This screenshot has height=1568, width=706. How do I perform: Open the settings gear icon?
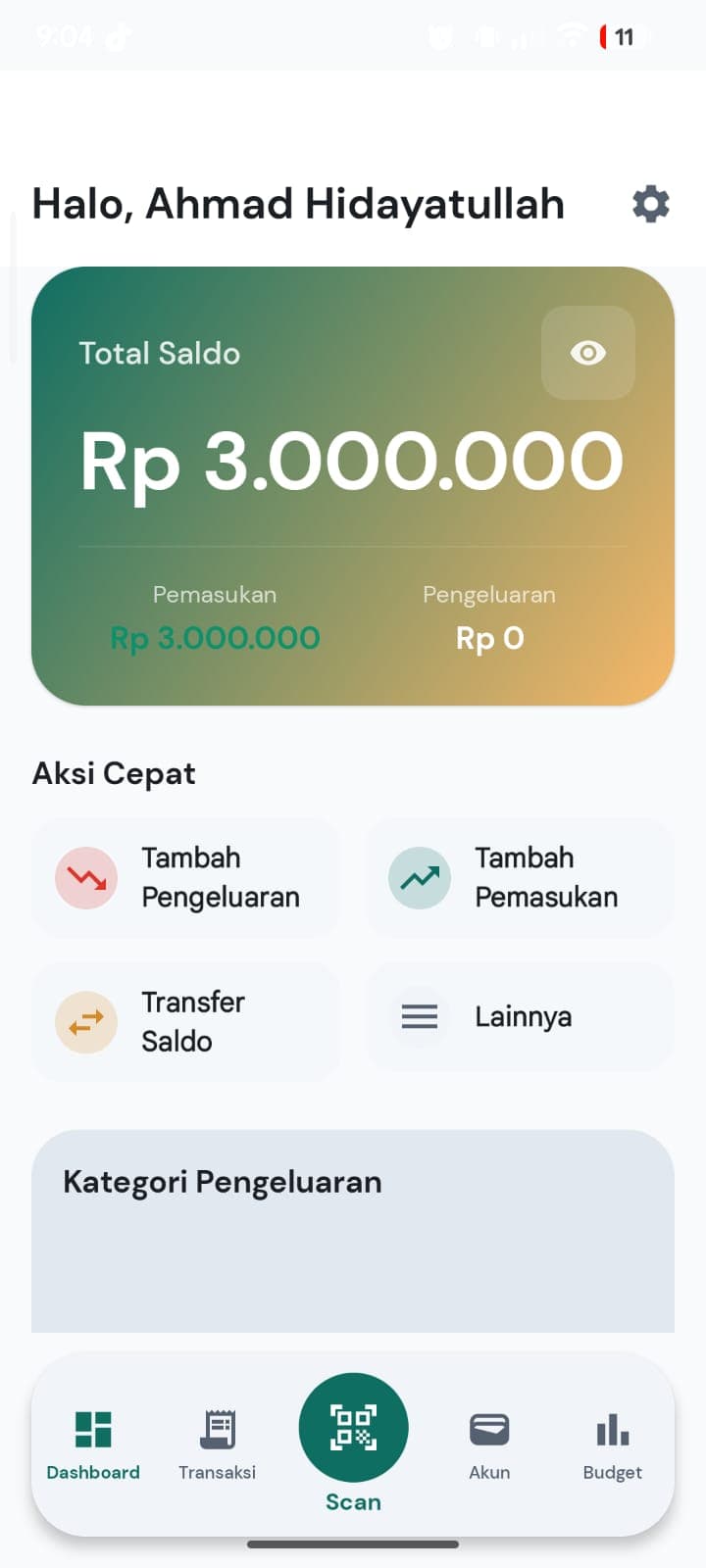[x=650, y=204]
